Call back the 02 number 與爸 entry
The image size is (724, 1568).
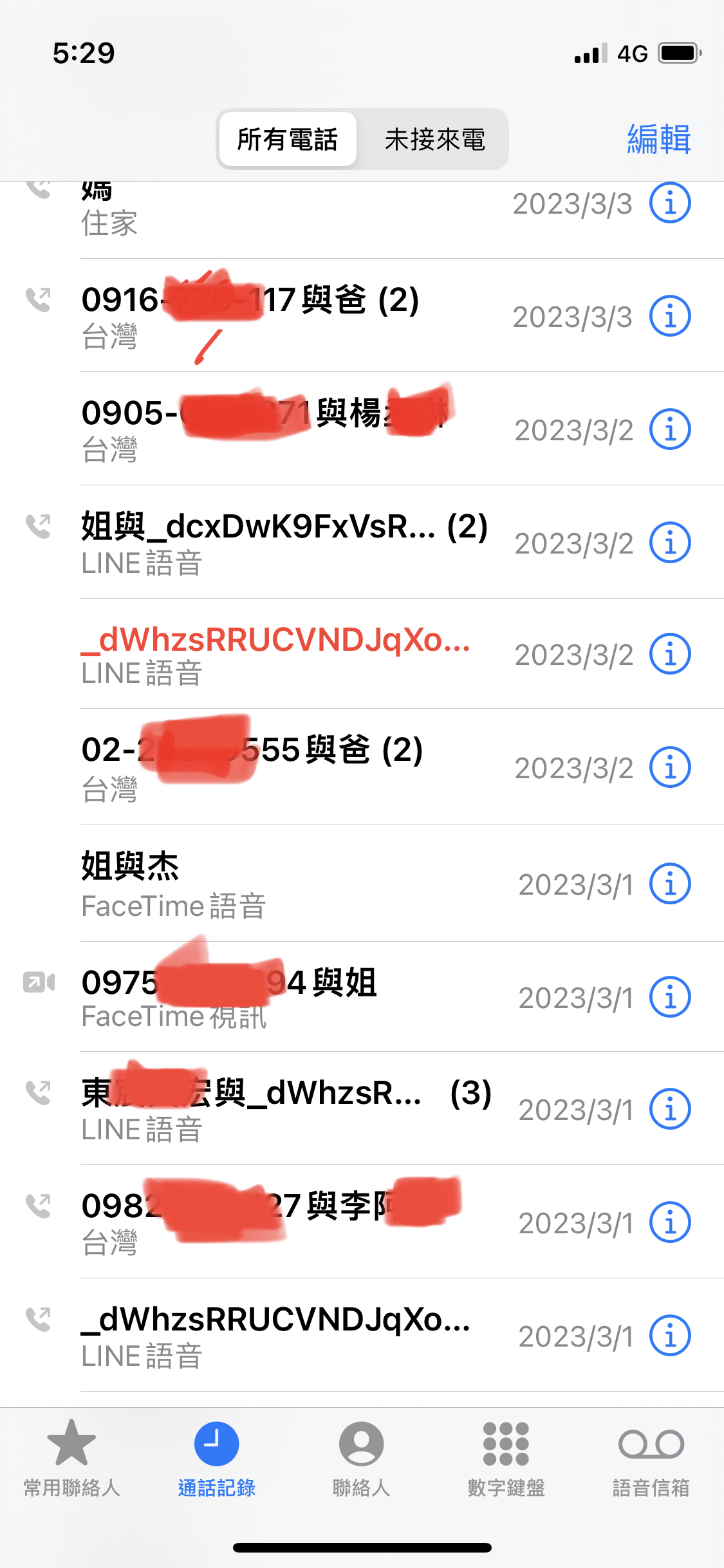(x=362, y=767)
